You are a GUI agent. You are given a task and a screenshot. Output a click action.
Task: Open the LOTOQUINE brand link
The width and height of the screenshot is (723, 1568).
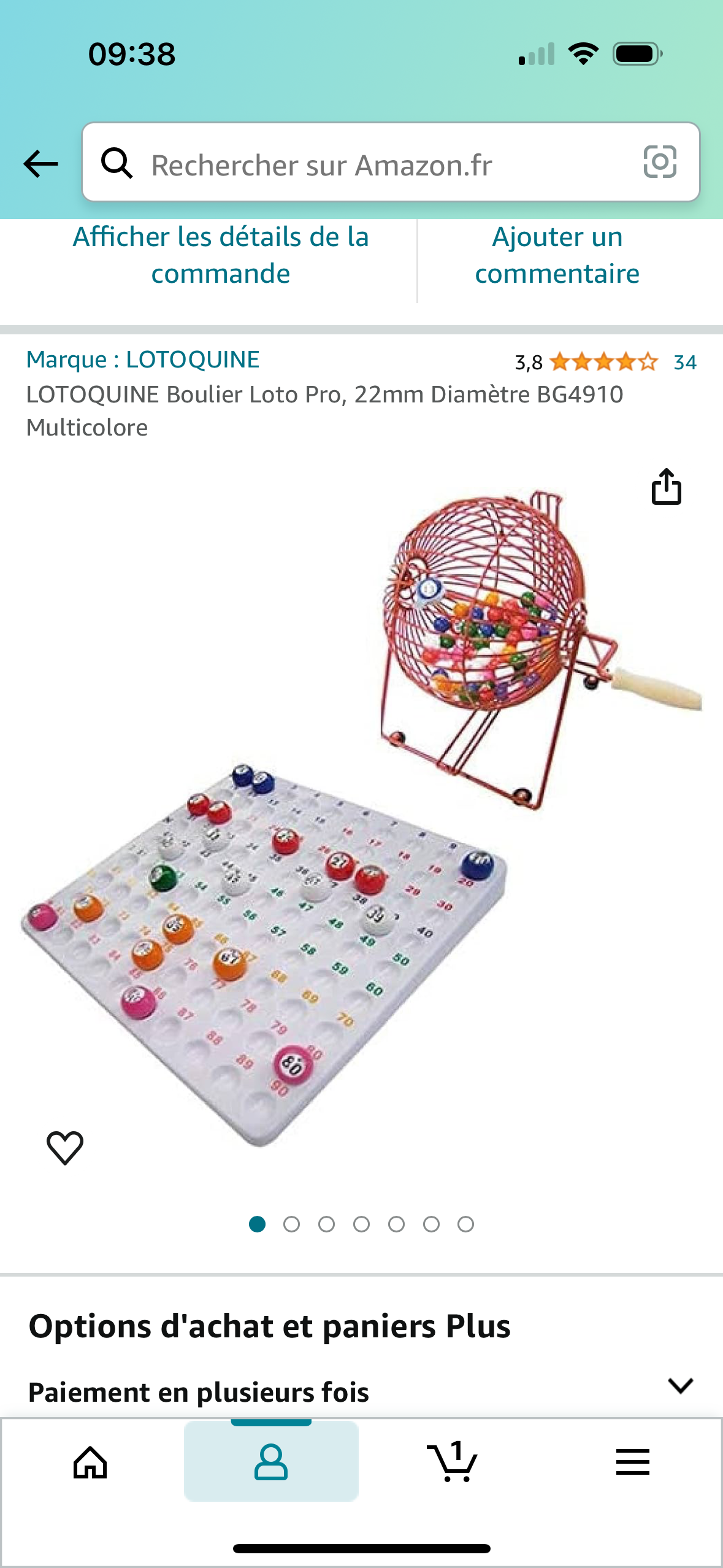tap(143, 359)
